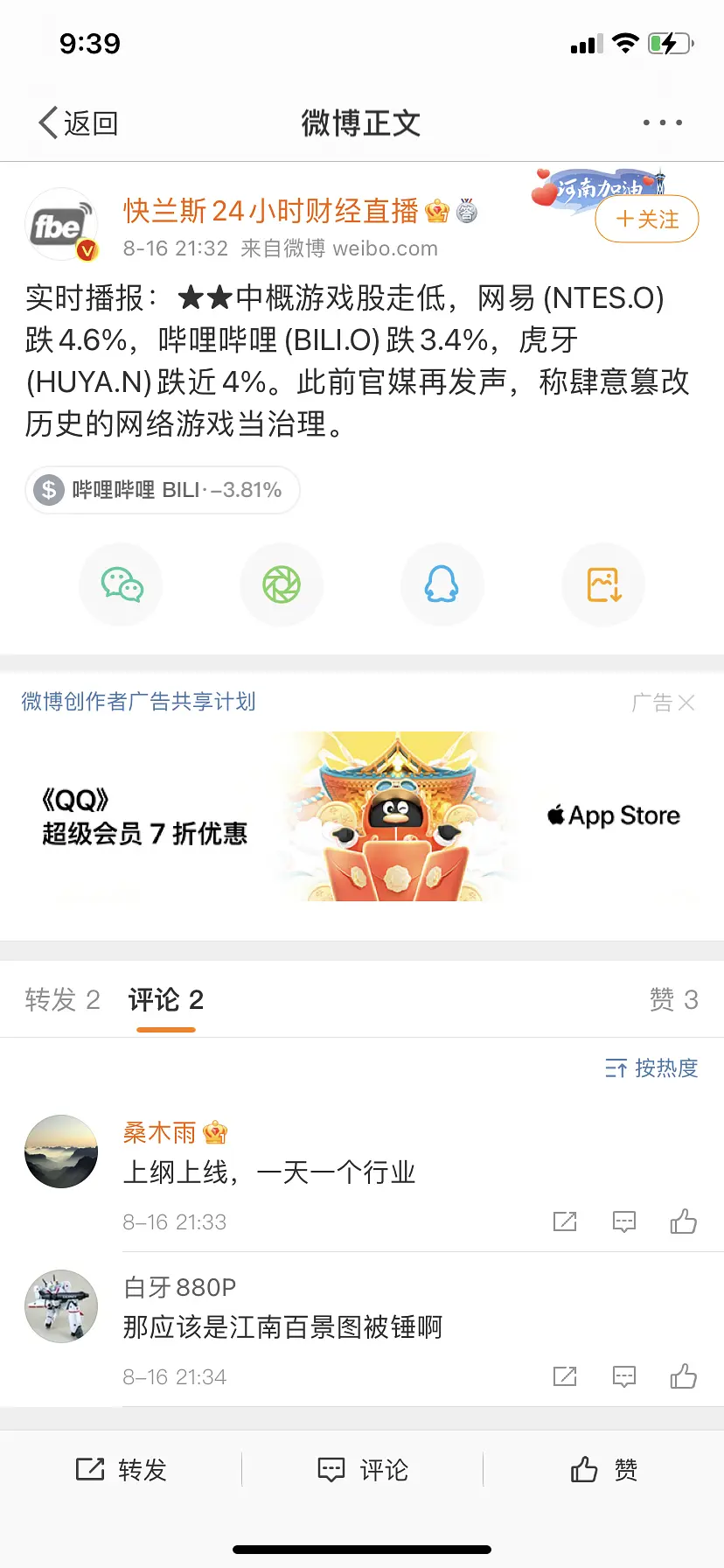This screenshot has width=724, height=1568.
Task: Switch to the 赞 3 tab
Action: (673, 999)
